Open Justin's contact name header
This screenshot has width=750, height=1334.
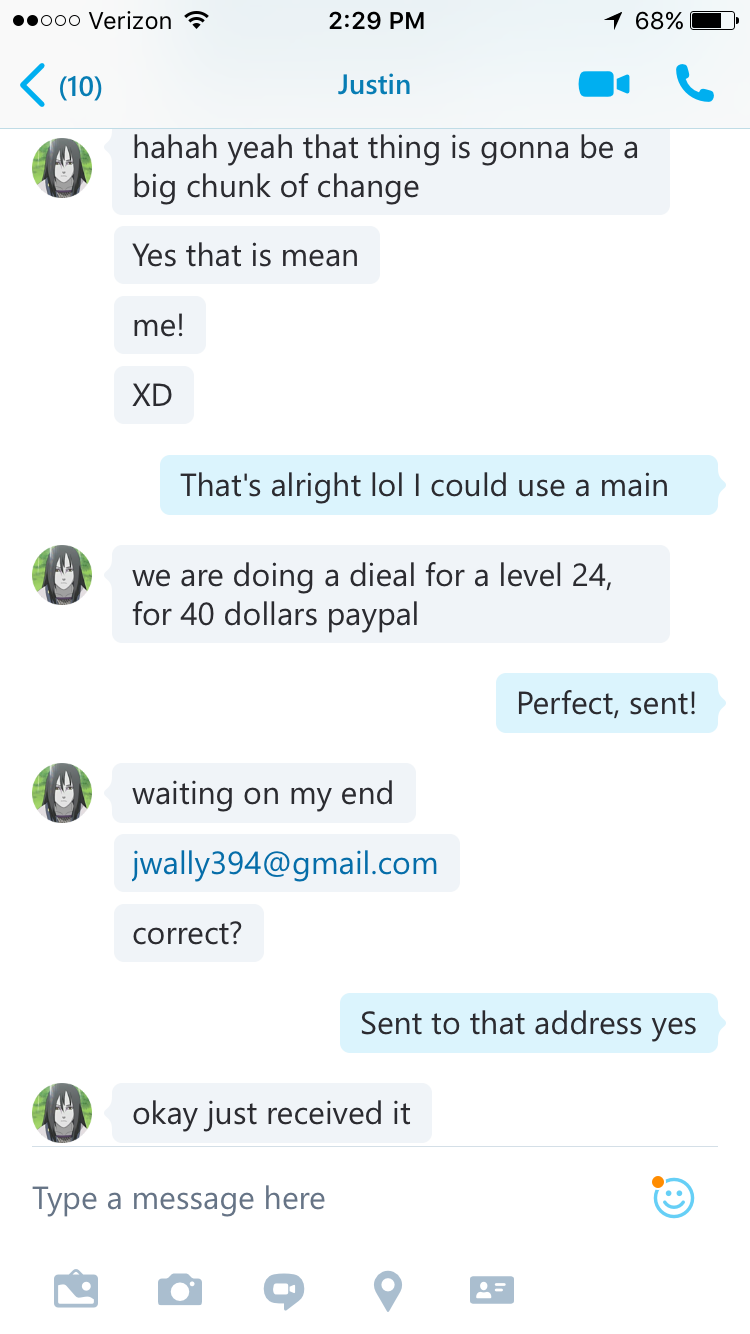[x=374, y=85]
